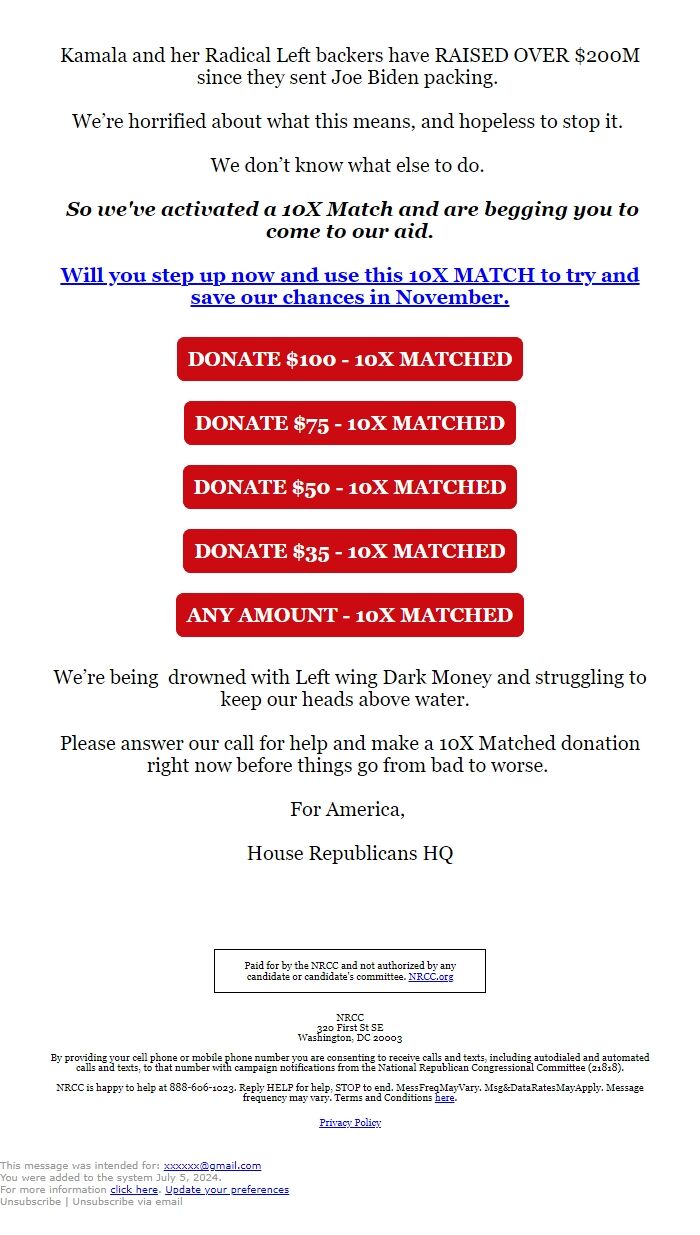Tap the xxxxxx@gmail.com email link
The height and width of the screenshot is (1235, 700).
pos(212,1166)
